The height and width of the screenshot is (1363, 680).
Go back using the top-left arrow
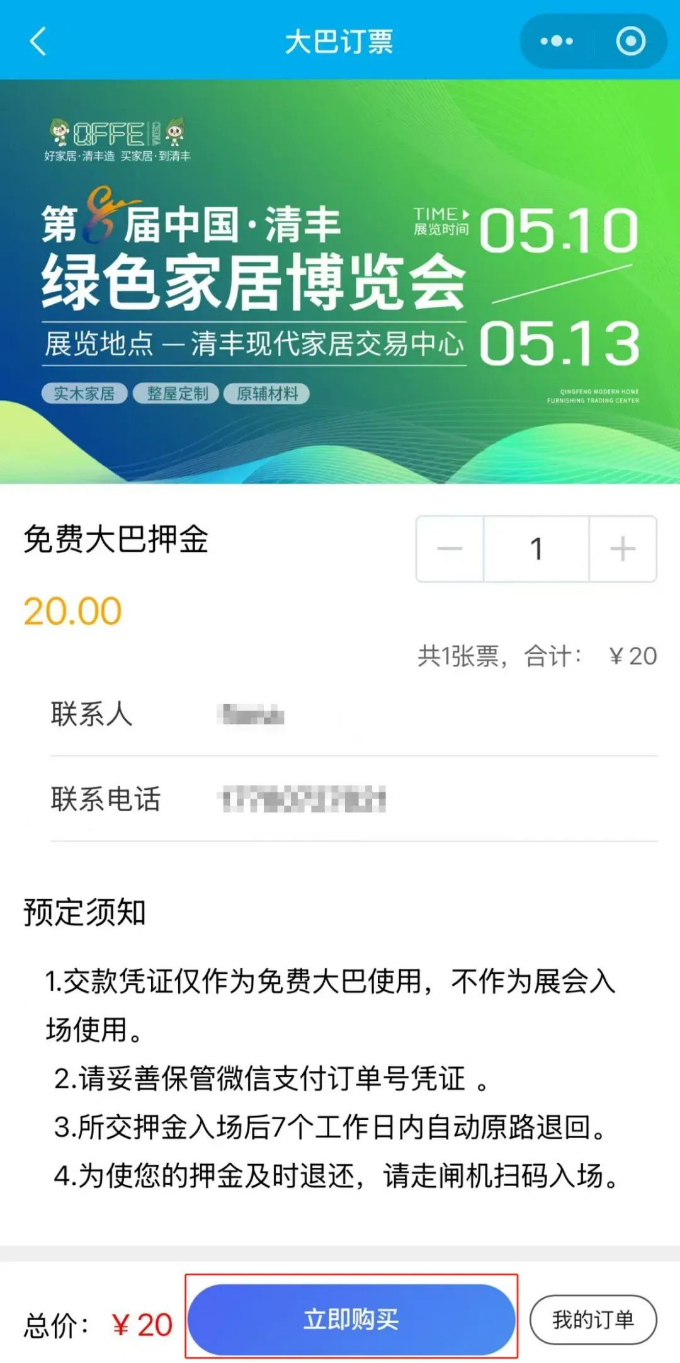(38, 42)
